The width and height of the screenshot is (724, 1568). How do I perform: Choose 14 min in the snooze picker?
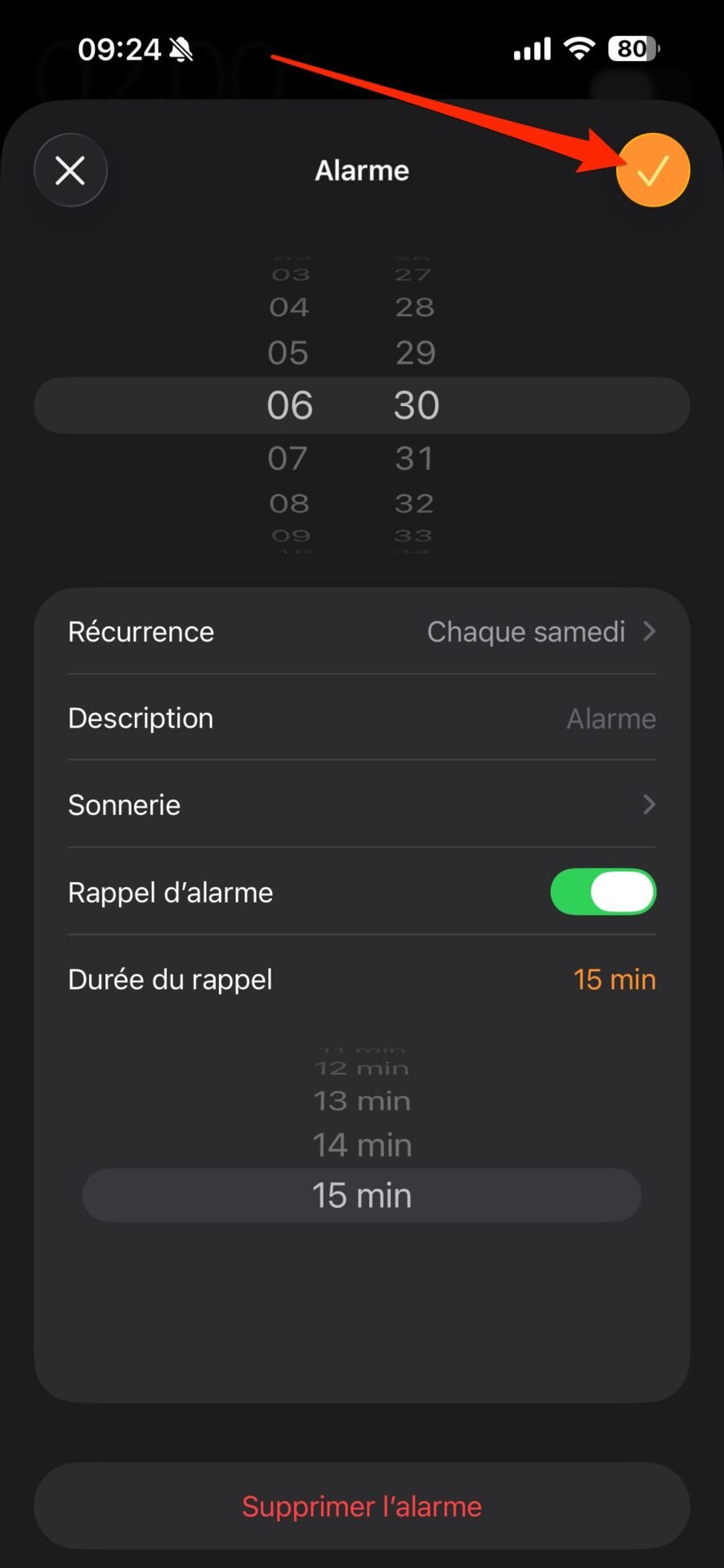[362, 1145]
